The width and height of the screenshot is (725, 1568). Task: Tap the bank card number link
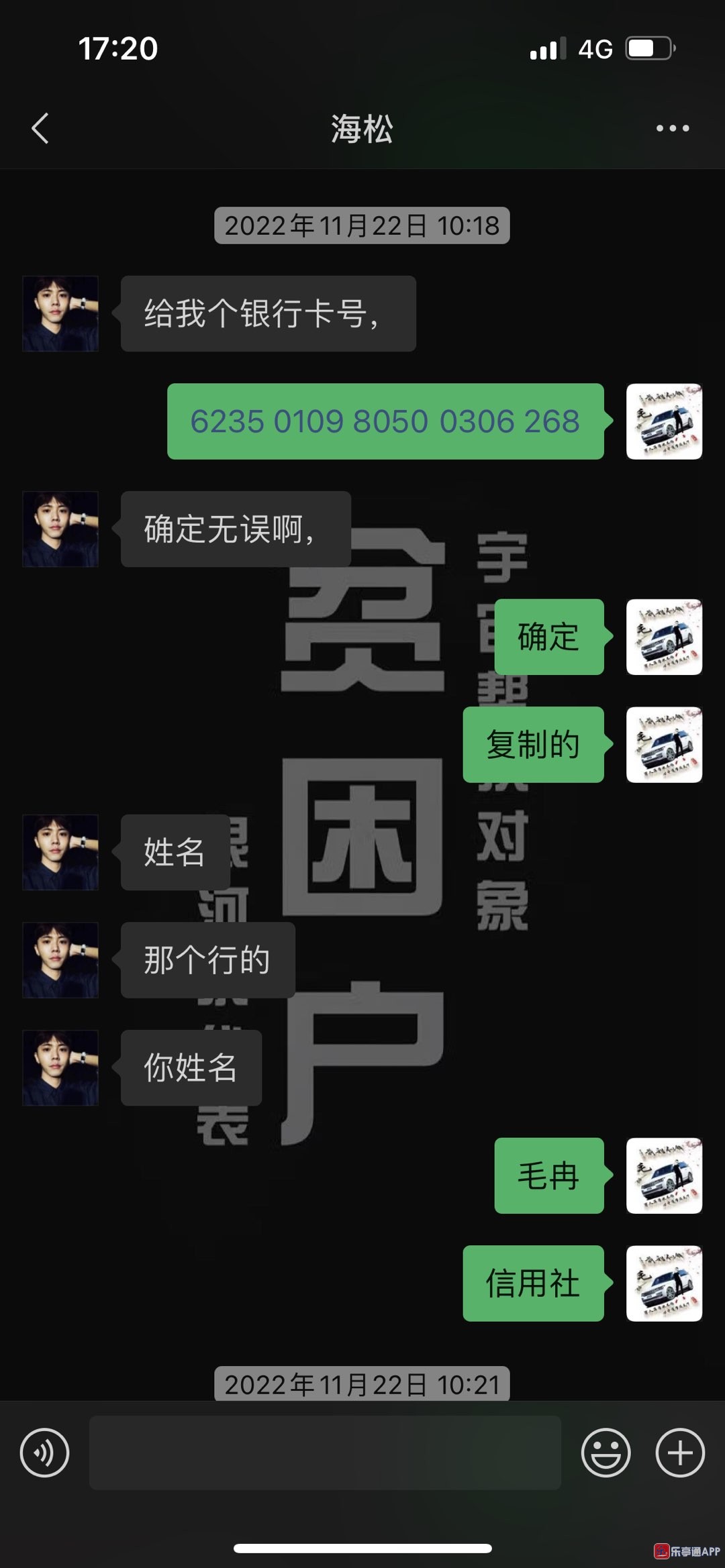click(385, 421)
